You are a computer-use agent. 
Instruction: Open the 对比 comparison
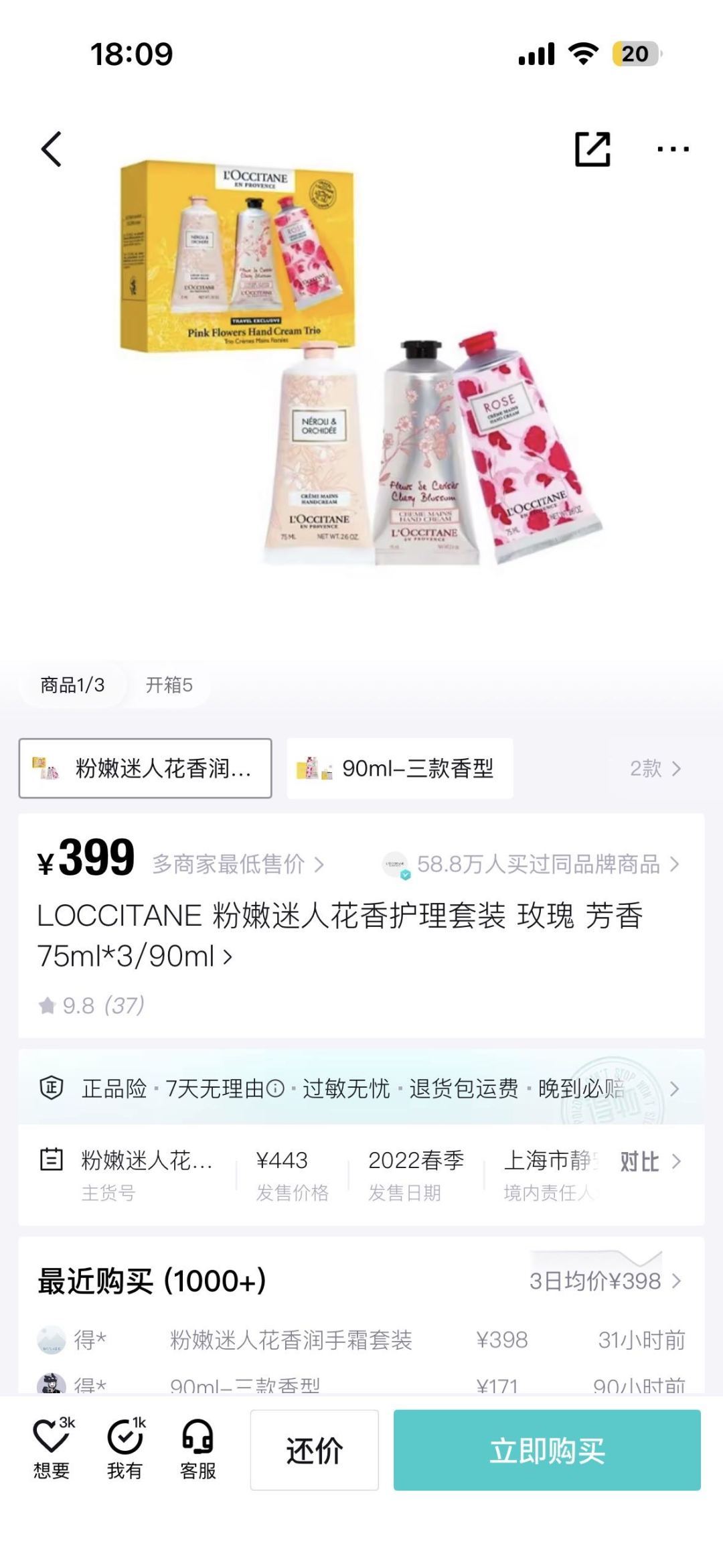649,1161
